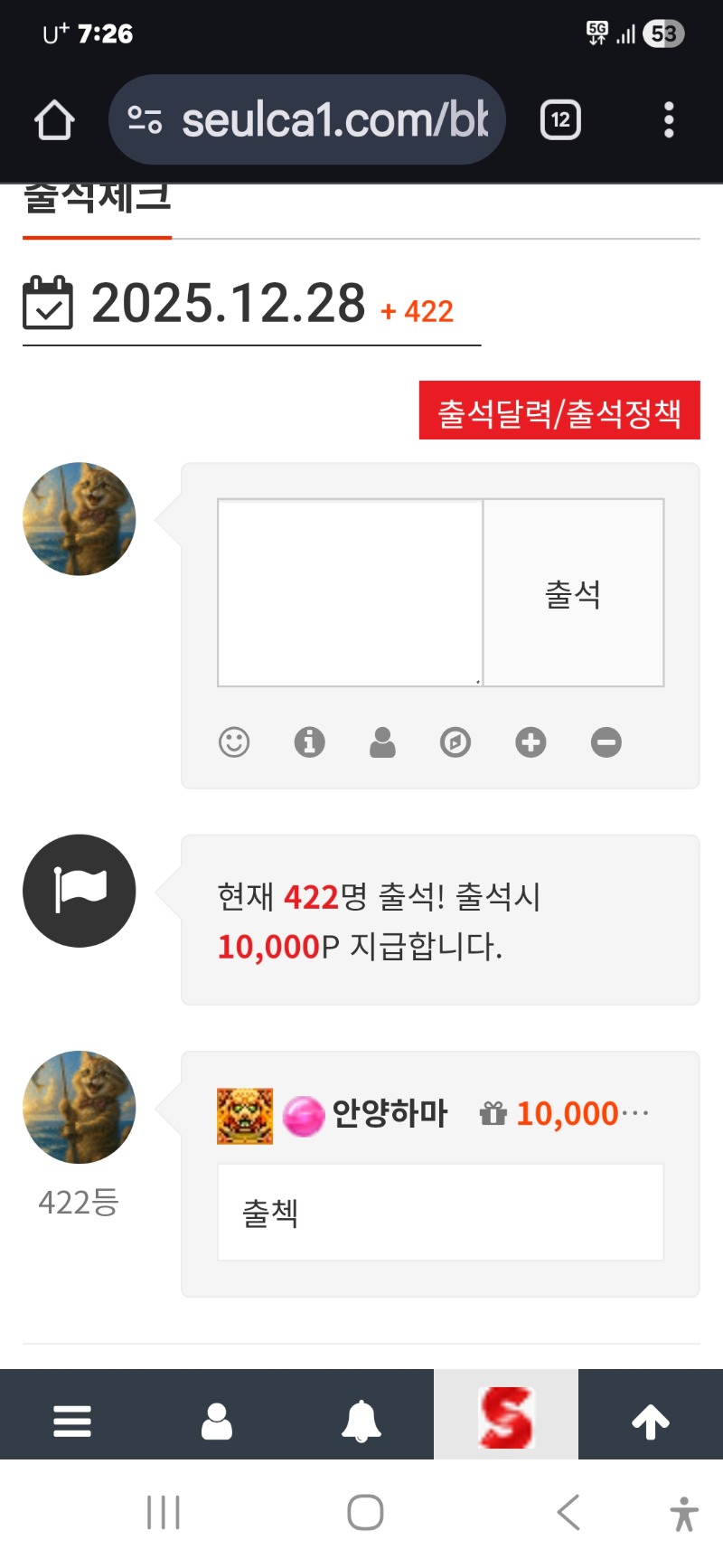This screenshot has height=1568, width=723.
Task: Tap the person icon under comment box
Action: [x=382, y=742]
